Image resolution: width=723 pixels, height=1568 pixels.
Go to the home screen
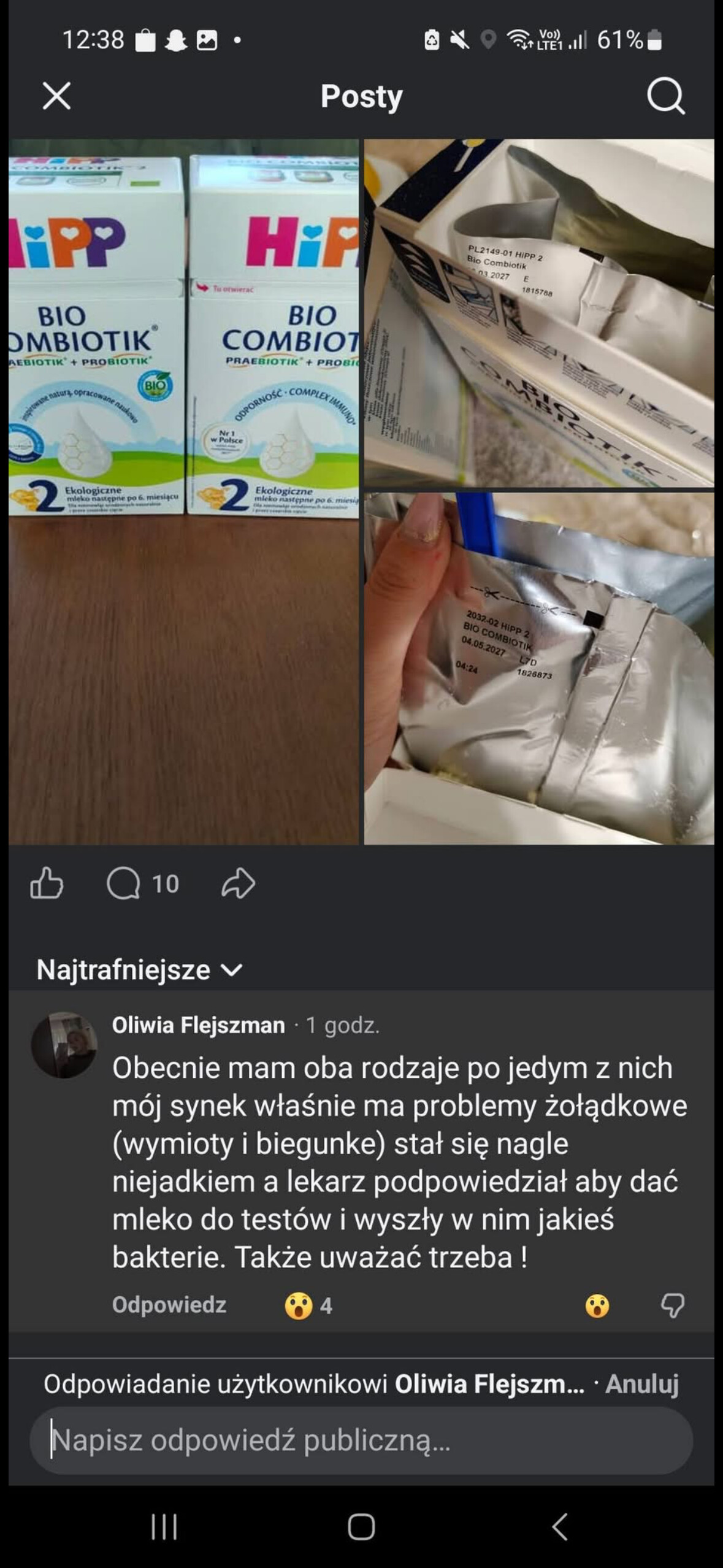(361, 1526)
